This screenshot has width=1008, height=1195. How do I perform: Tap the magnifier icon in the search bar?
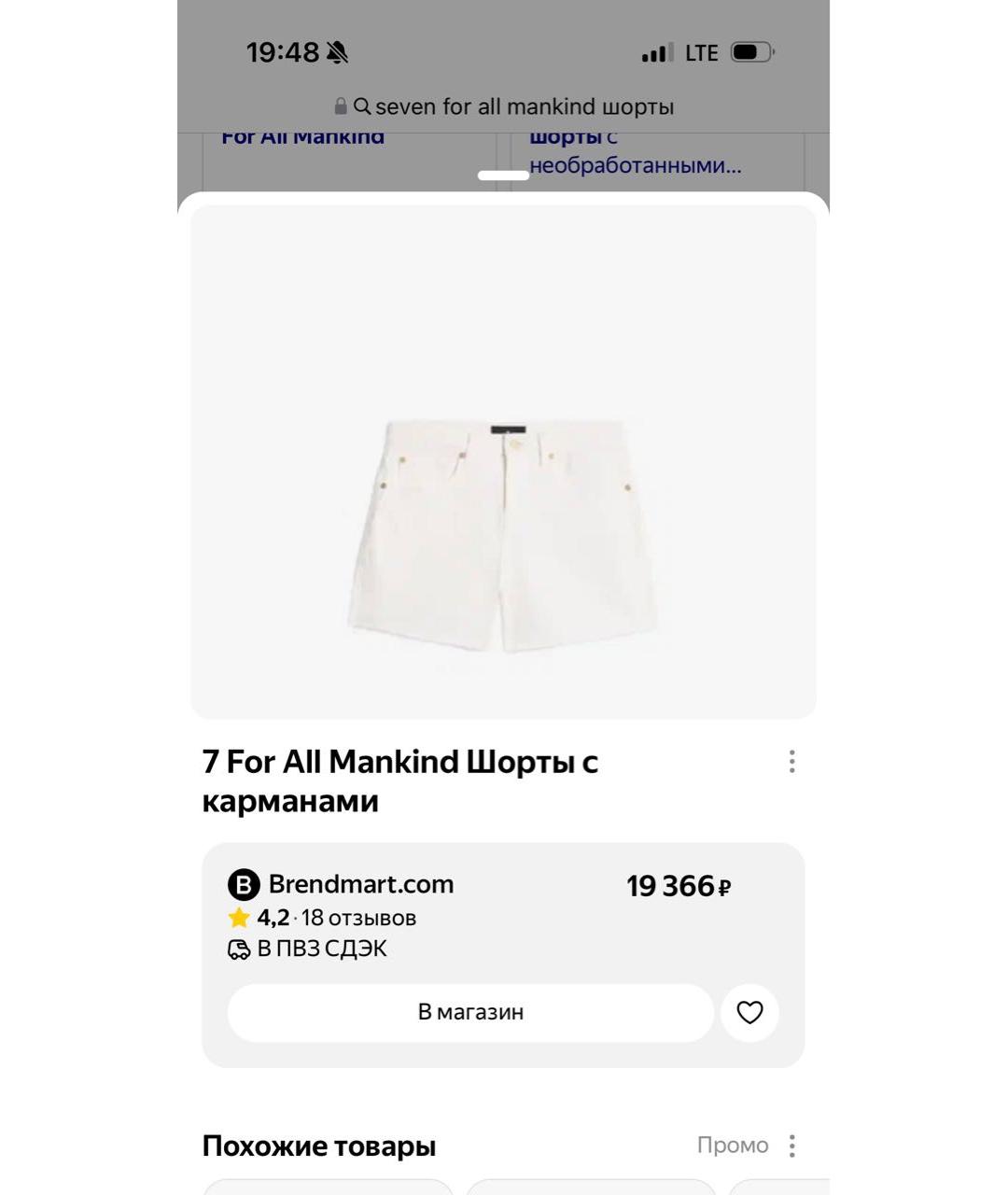pyautogui.click(x=362, y=105)
